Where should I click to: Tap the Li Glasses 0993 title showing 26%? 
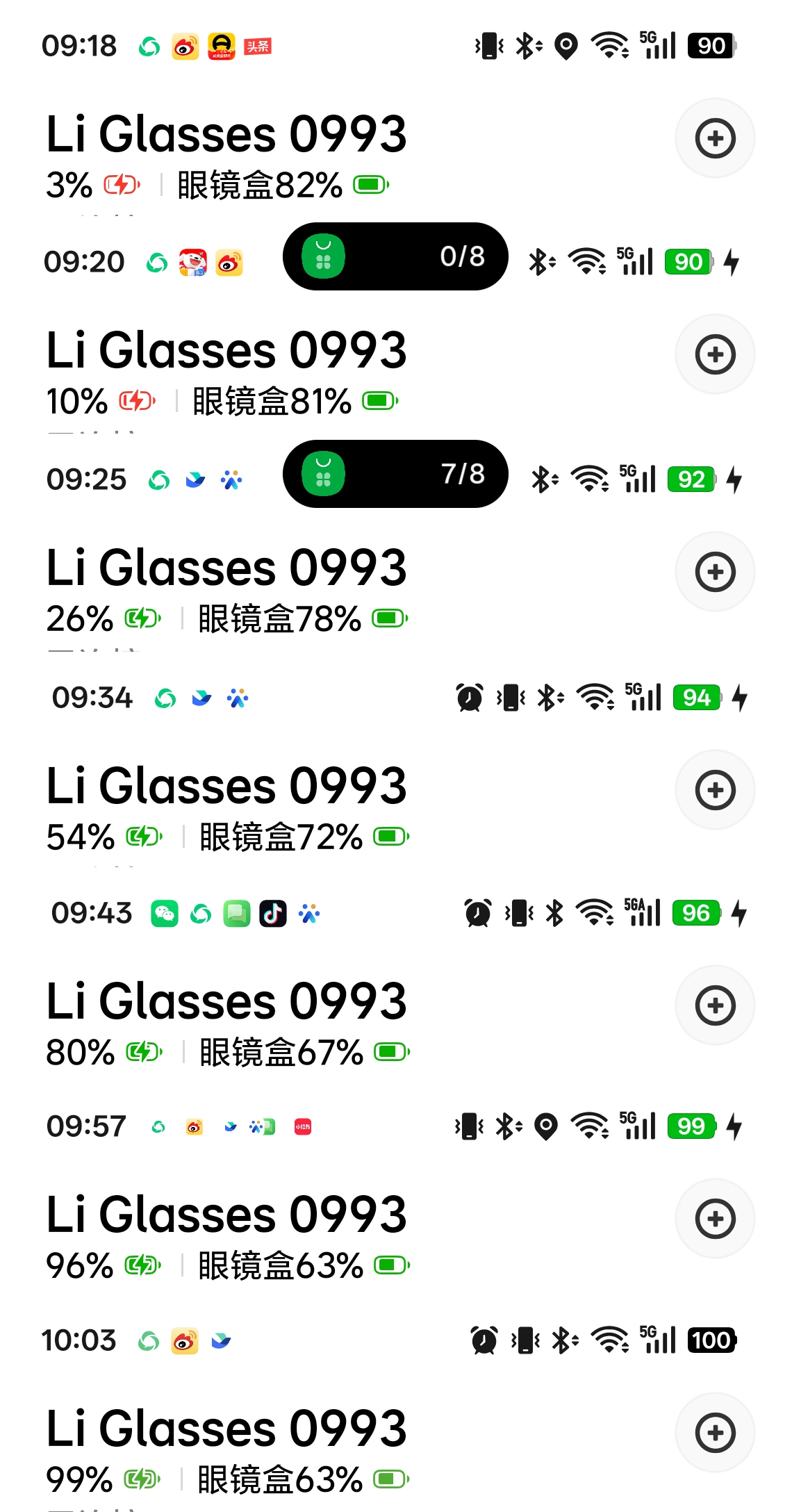click(x=226, y=567)
